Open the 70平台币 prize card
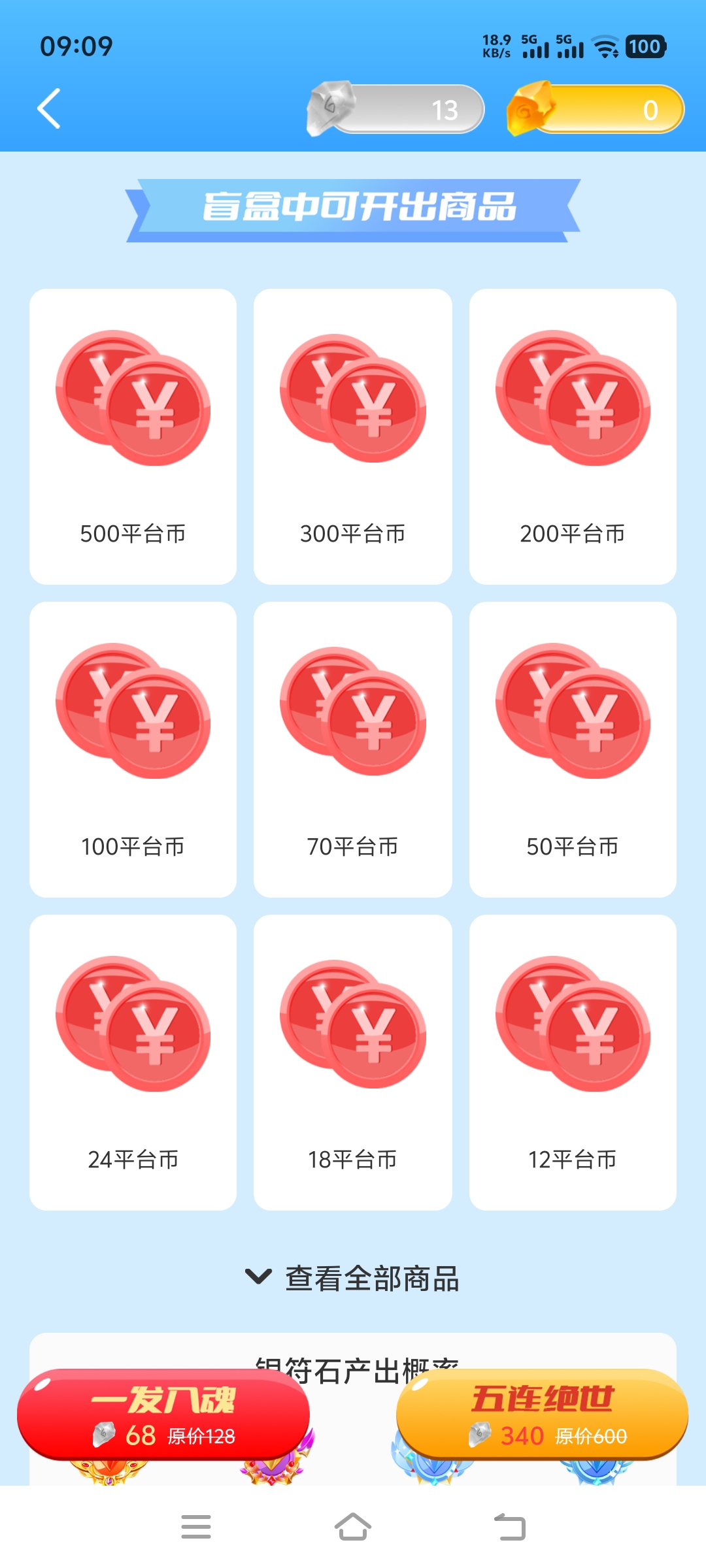Image resolution: width=706 pixels, height=1568 pixels. 353,749
